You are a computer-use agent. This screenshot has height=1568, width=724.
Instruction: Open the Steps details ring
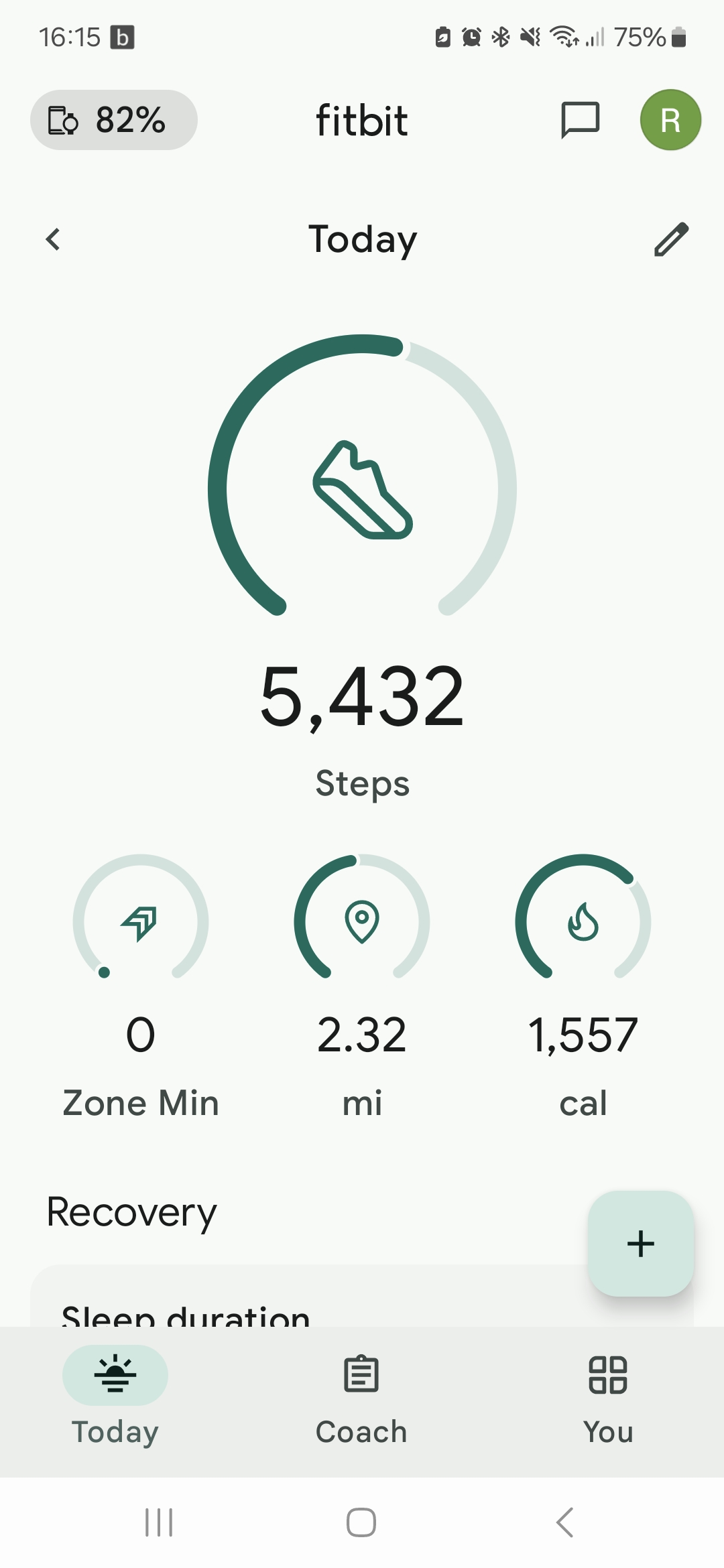tap(362, 476)
